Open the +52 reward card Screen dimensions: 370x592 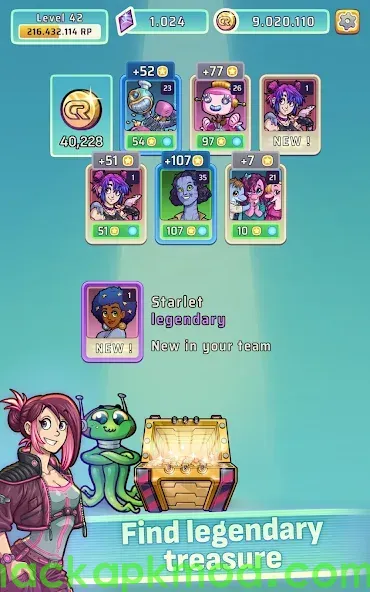coord(151,109)
